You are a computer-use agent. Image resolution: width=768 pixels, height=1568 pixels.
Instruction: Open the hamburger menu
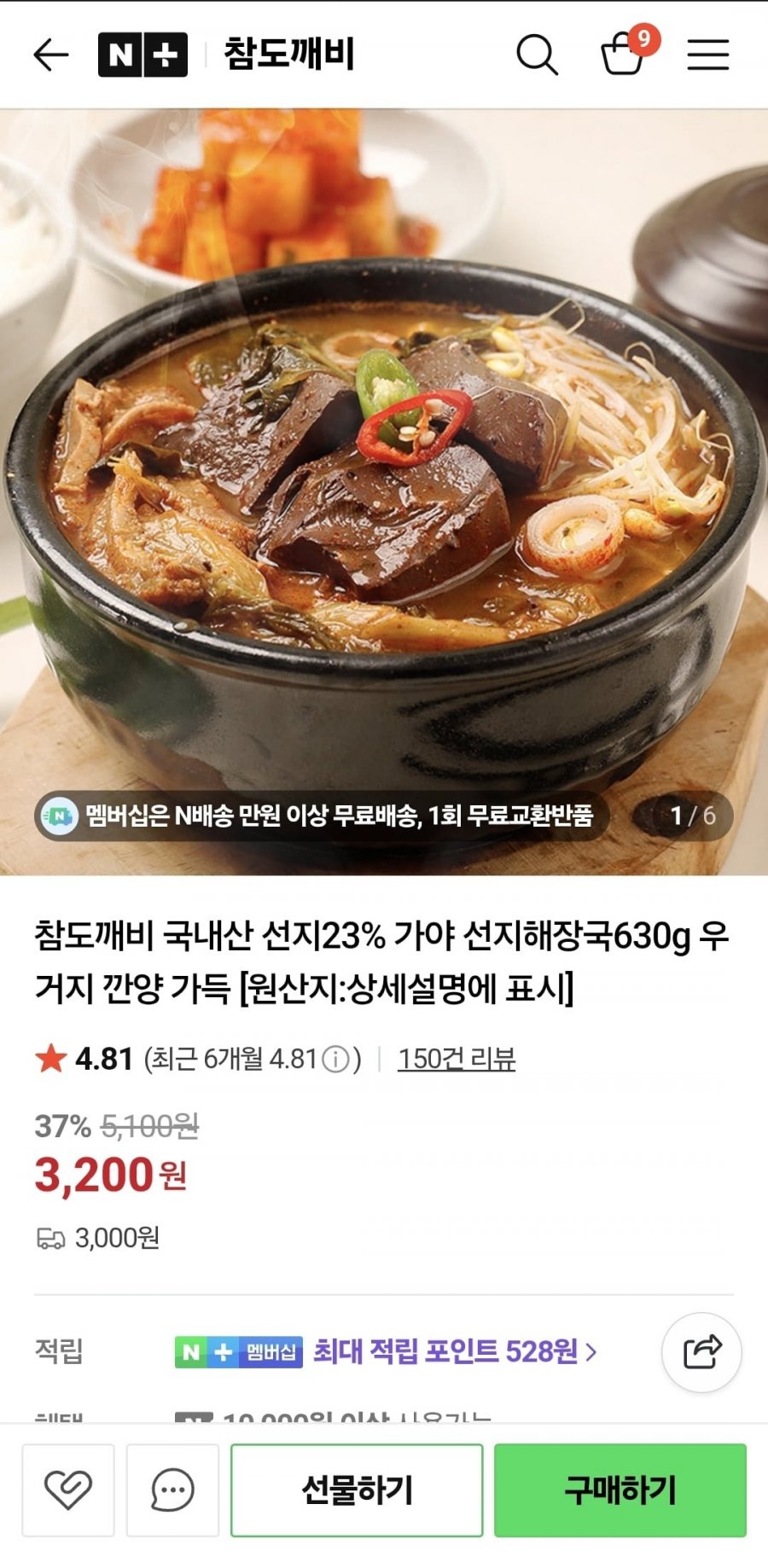click(x=707, y=55)
